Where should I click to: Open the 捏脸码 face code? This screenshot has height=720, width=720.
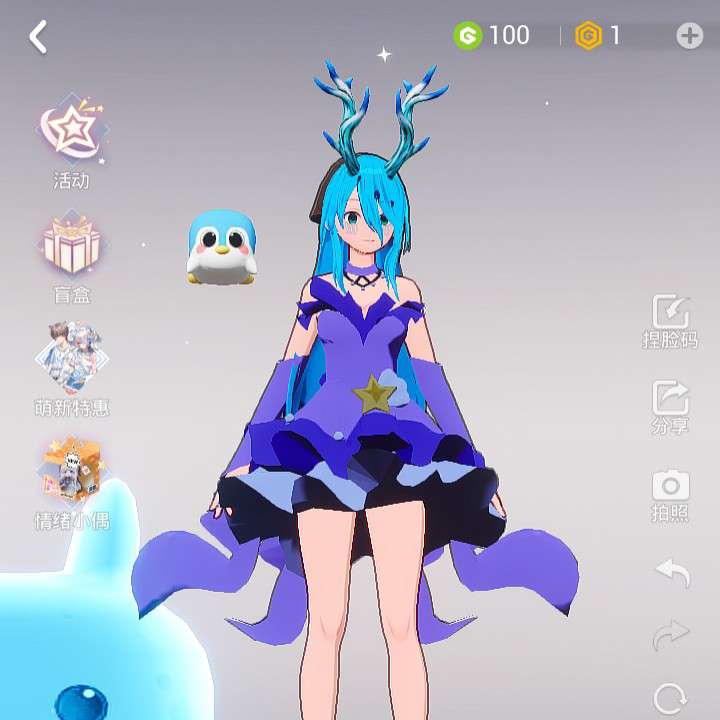670,319
